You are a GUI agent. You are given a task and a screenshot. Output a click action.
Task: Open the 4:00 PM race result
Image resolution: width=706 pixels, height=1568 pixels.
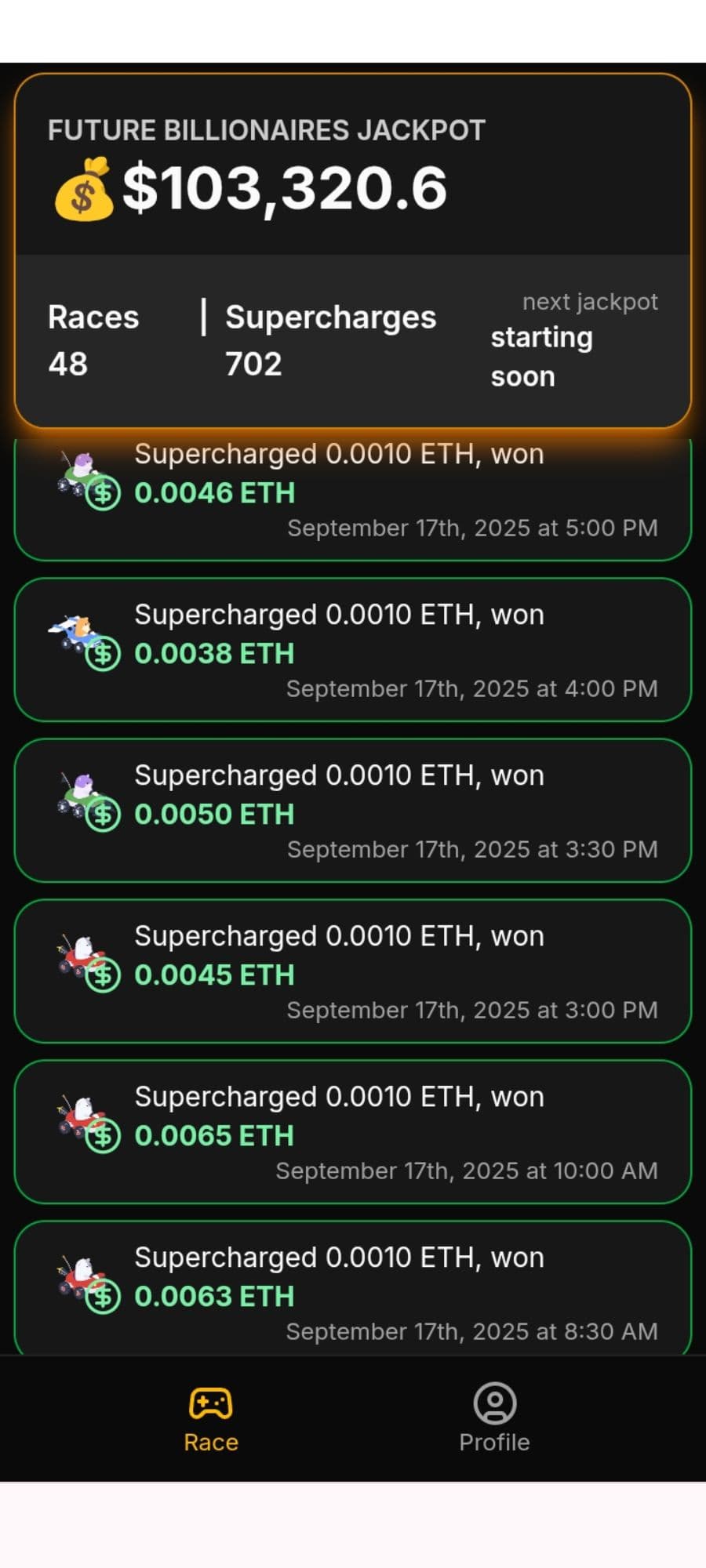pyautogui.click(x=353, y=650)
